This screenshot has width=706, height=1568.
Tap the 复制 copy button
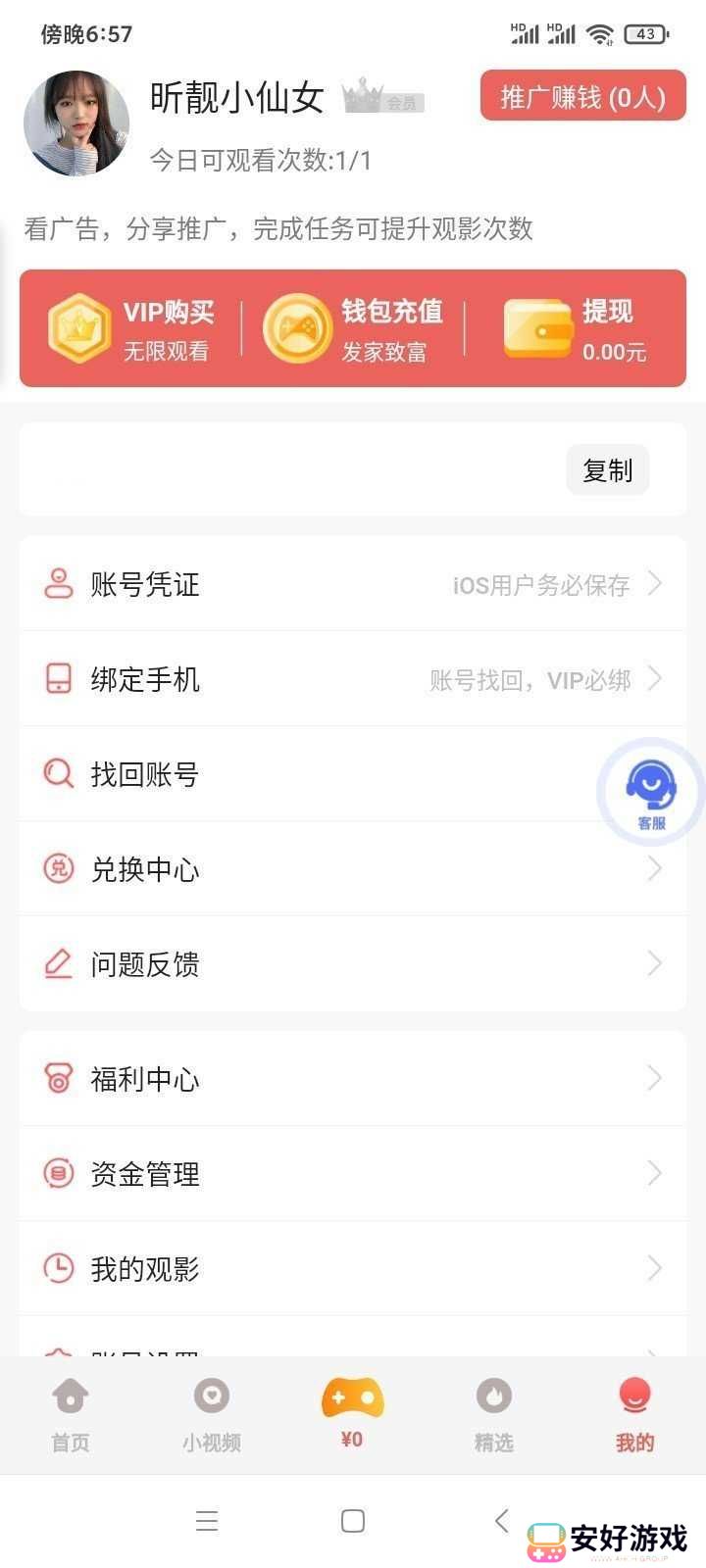(x=607, y=470)
